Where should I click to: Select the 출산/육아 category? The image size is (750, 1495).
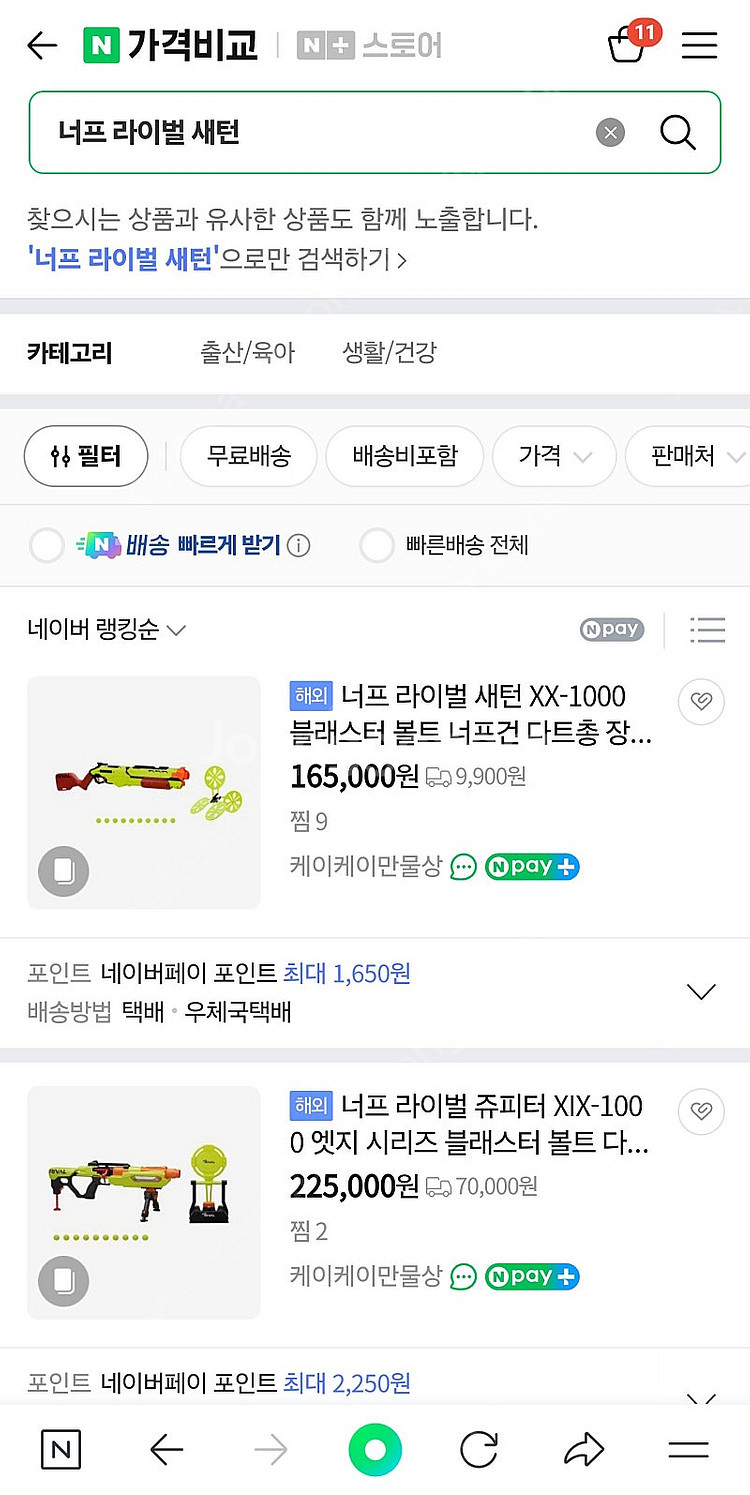[248, 352]
